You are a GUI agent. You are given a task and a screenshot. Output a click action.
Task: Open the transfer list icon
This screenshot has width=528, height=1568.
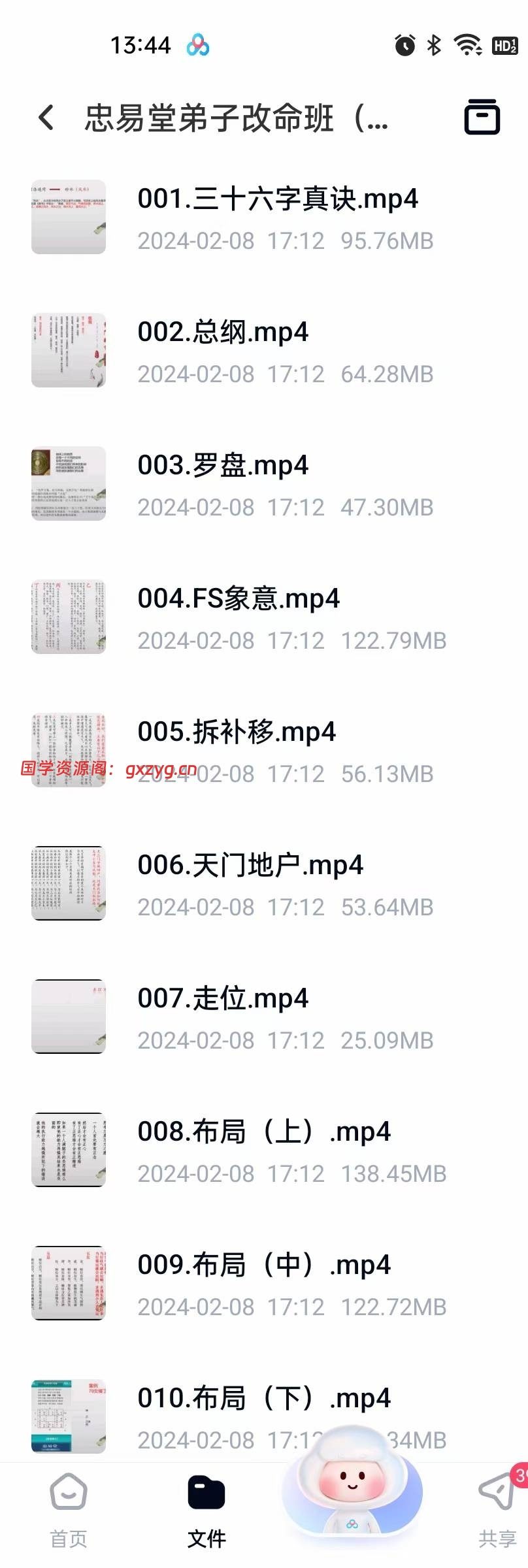(x=482, y=118)
